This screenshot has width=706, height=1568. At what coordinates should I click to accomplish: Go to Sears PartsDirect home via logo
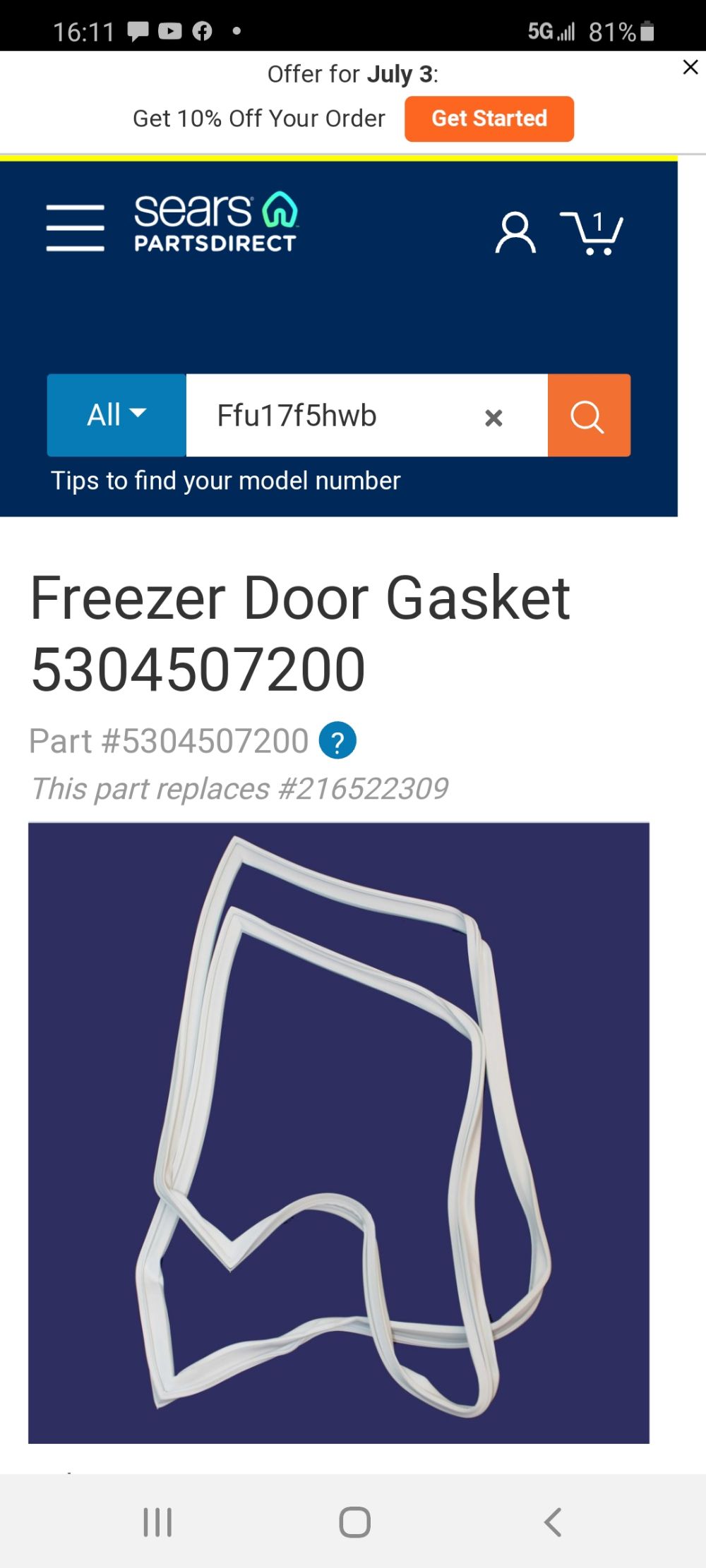point(216,222)
